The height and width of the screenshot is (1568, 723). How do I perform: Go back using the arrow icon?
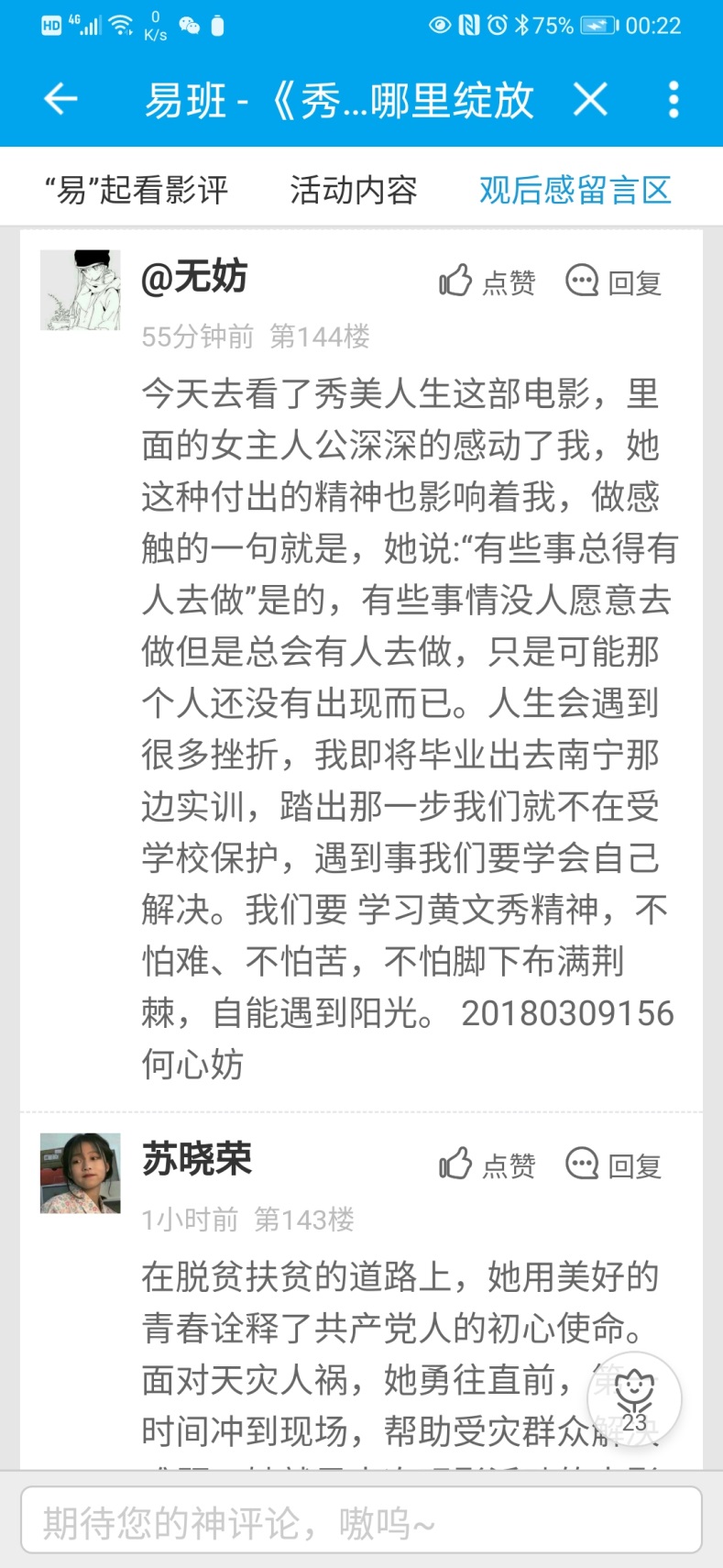pyautogui.click(x=60, y=99)
